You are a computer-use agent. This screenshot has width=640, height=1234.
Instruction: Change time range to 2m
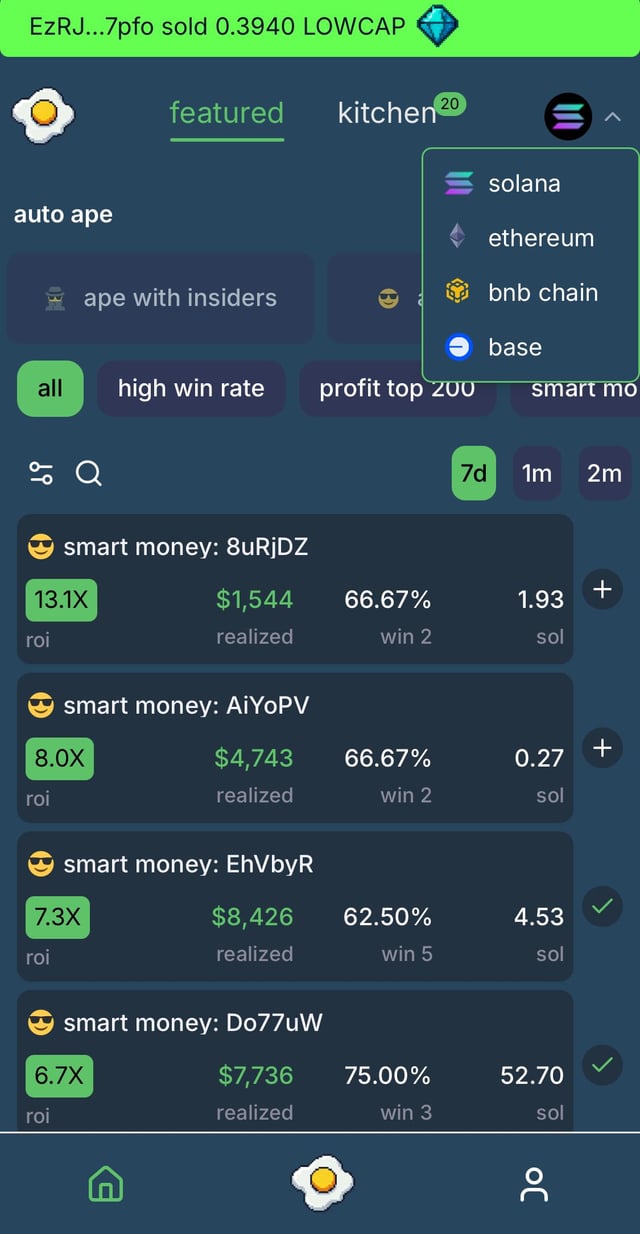[x=604, y=473]
